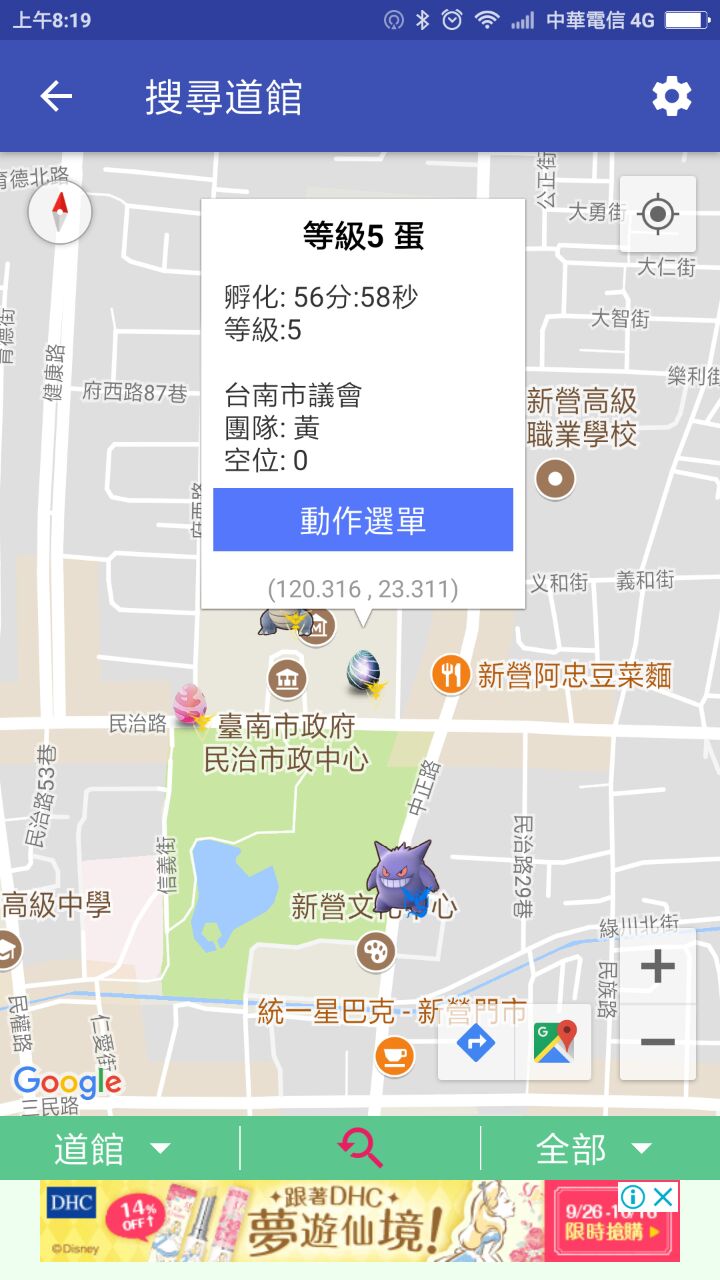Zoom out the map with minus

coord(657,1042)
